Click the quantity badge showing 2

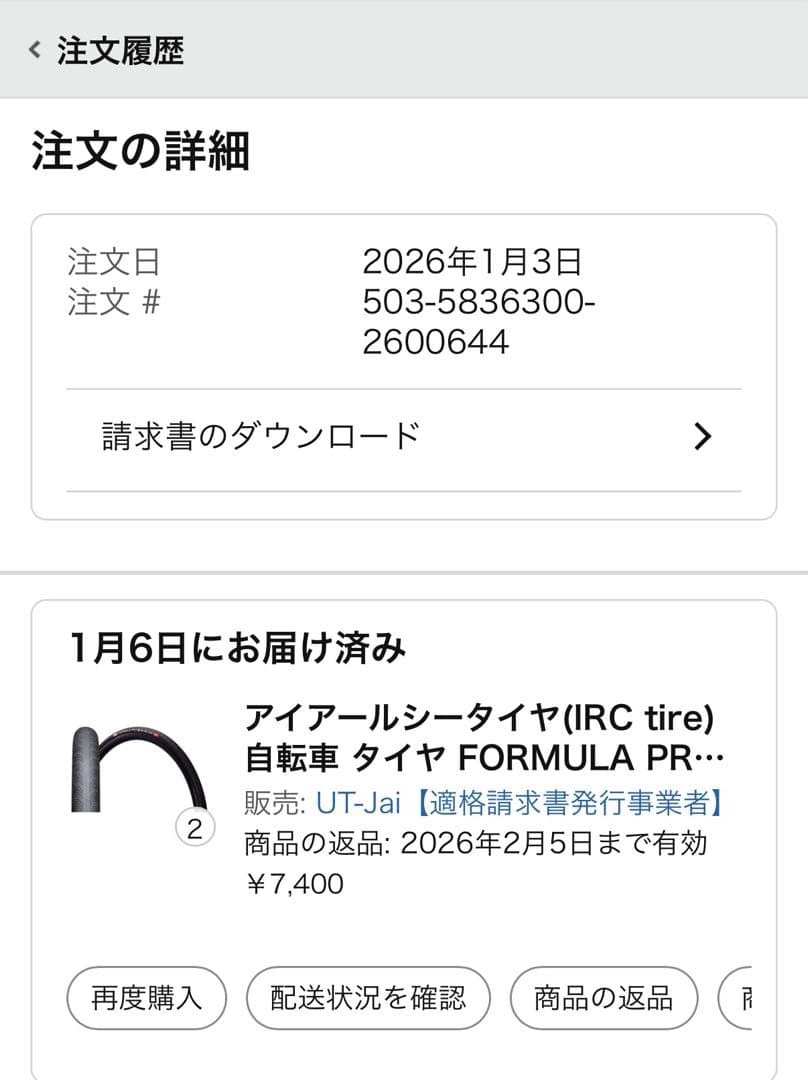tap(194, 827)
